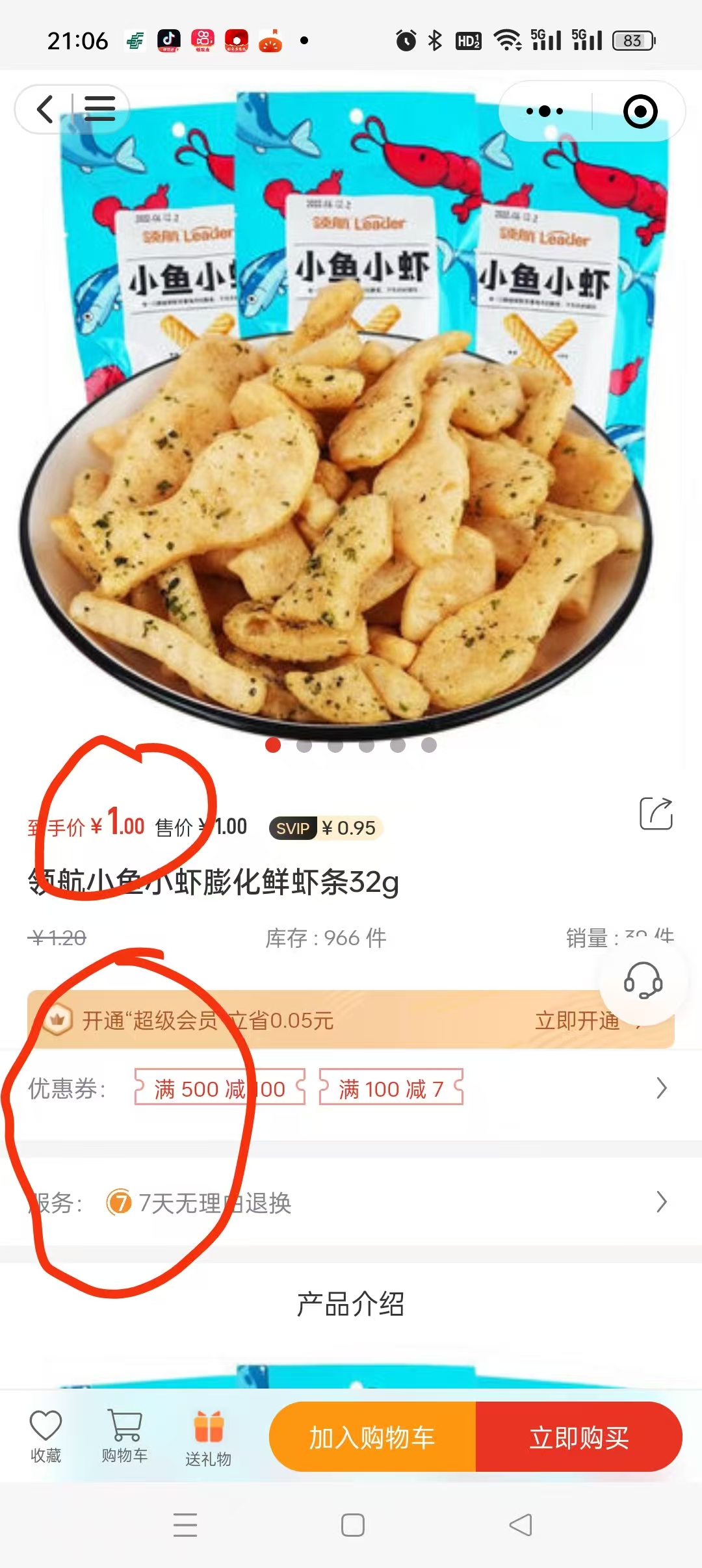Screen dimensions: 702x1568
Task: Select the 满 100 减 7 coupon
Action: (x=391, y=1088)
